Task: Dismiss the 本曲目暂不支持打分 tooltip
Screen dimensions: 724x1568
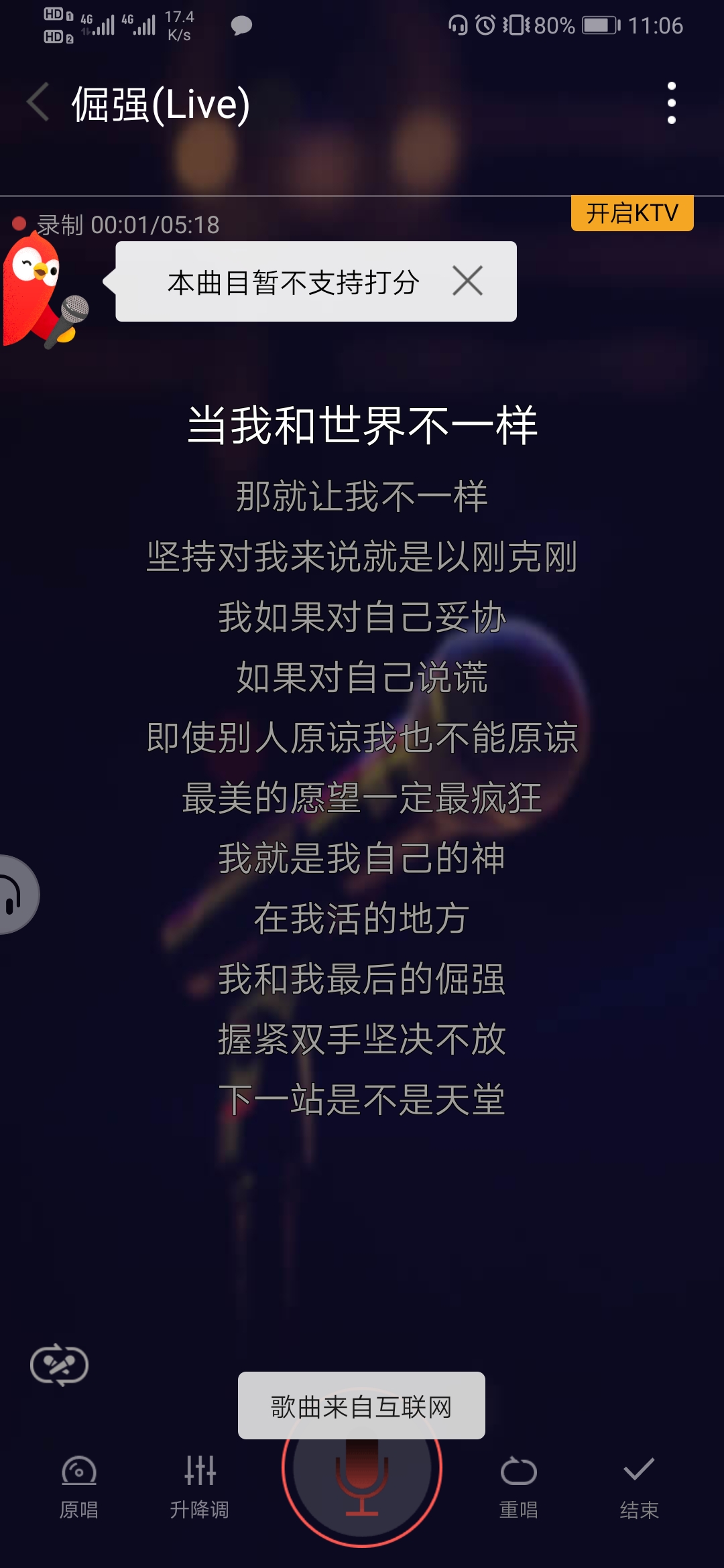Action: (467, 281)
